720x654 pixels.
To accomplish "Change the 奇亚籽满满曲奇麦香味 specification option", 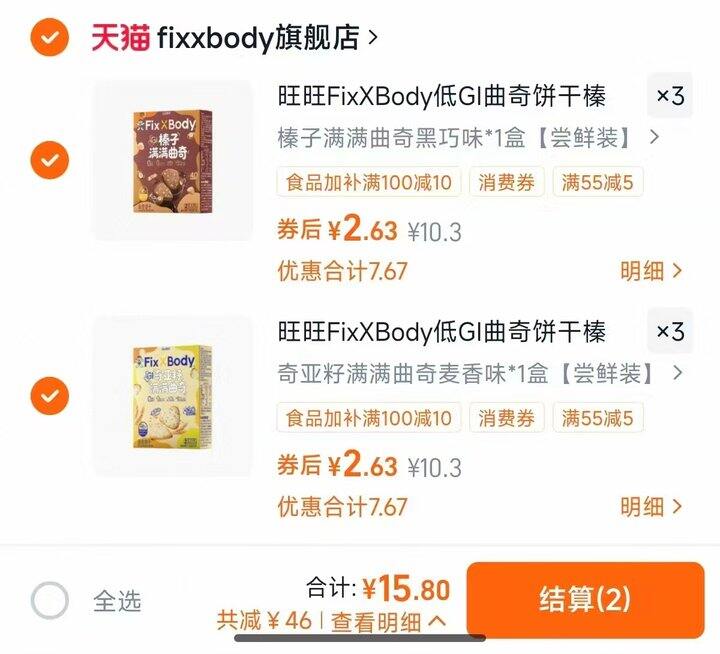I will pyautogui.click(x=480, y=373).
